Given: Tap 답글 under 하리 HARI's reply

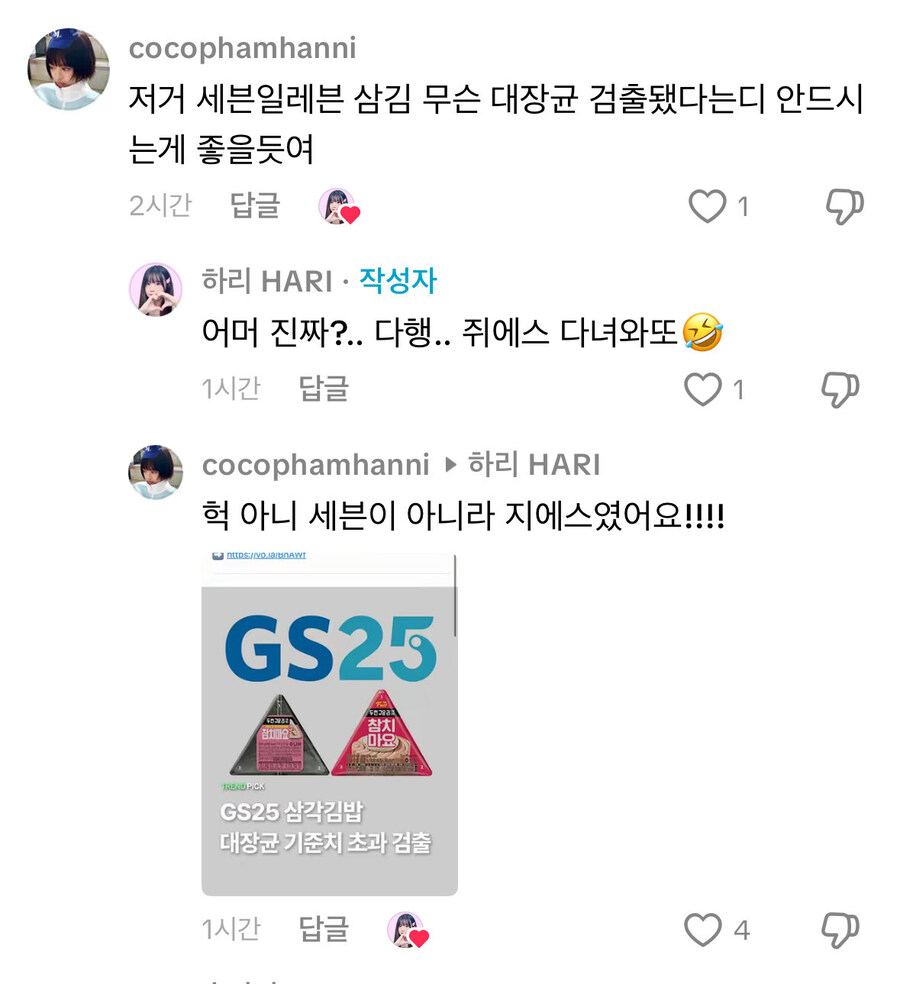Looking at the screenshot, I should (323, 388).
